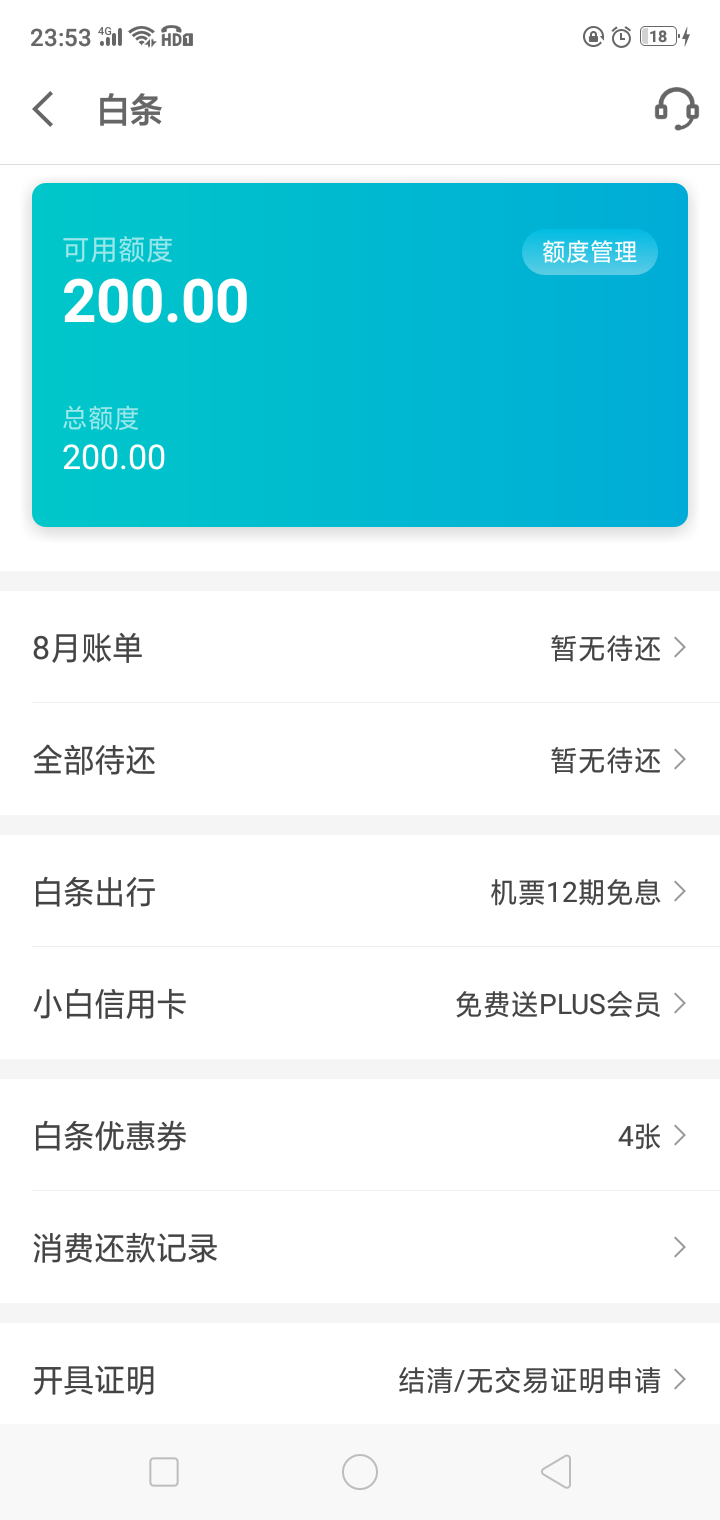
Task: Open recent apps from the navigation bar
Action: click(164, 1472)
